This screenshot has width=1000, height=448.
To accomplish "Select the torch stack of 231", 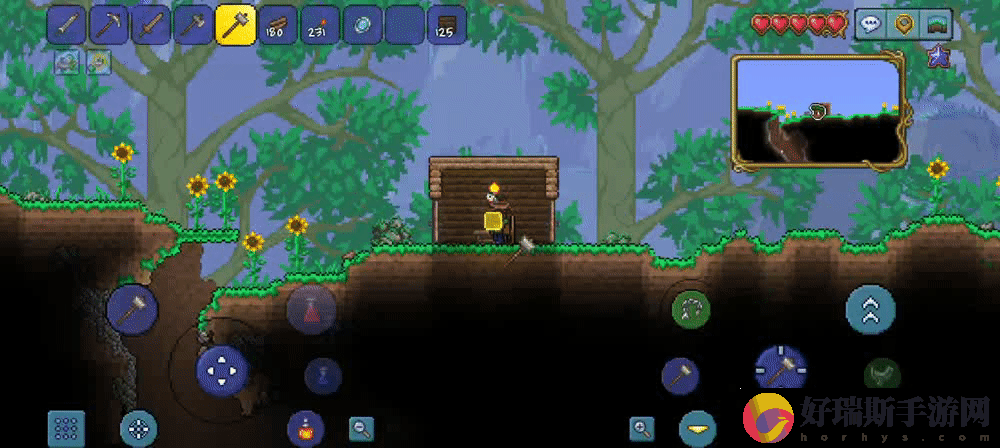I will point(319,24).
